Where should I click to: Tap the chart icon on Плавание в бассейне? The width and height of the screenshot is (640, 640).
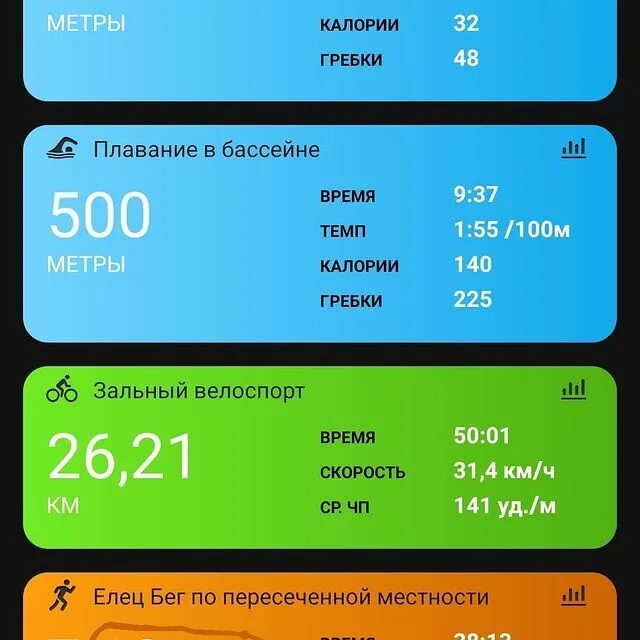(x=573, y=149)
